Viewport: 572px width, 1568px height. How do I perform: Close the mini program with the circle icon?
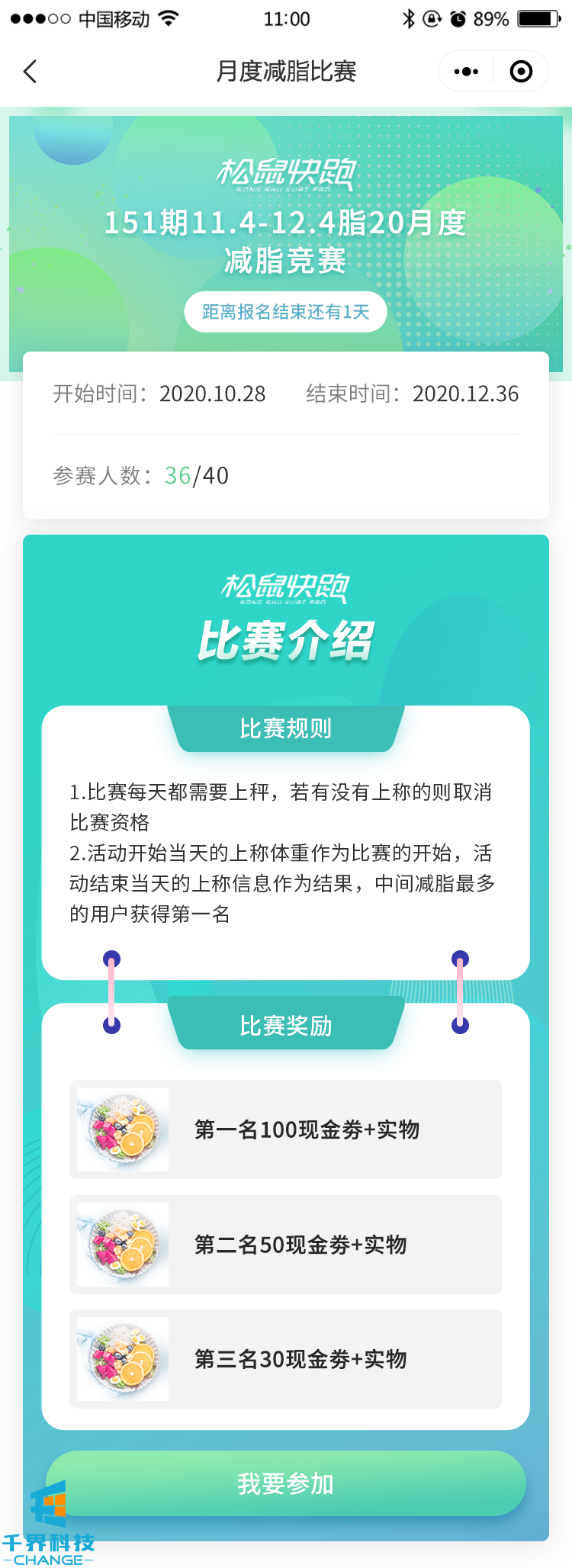click(521, 72)
